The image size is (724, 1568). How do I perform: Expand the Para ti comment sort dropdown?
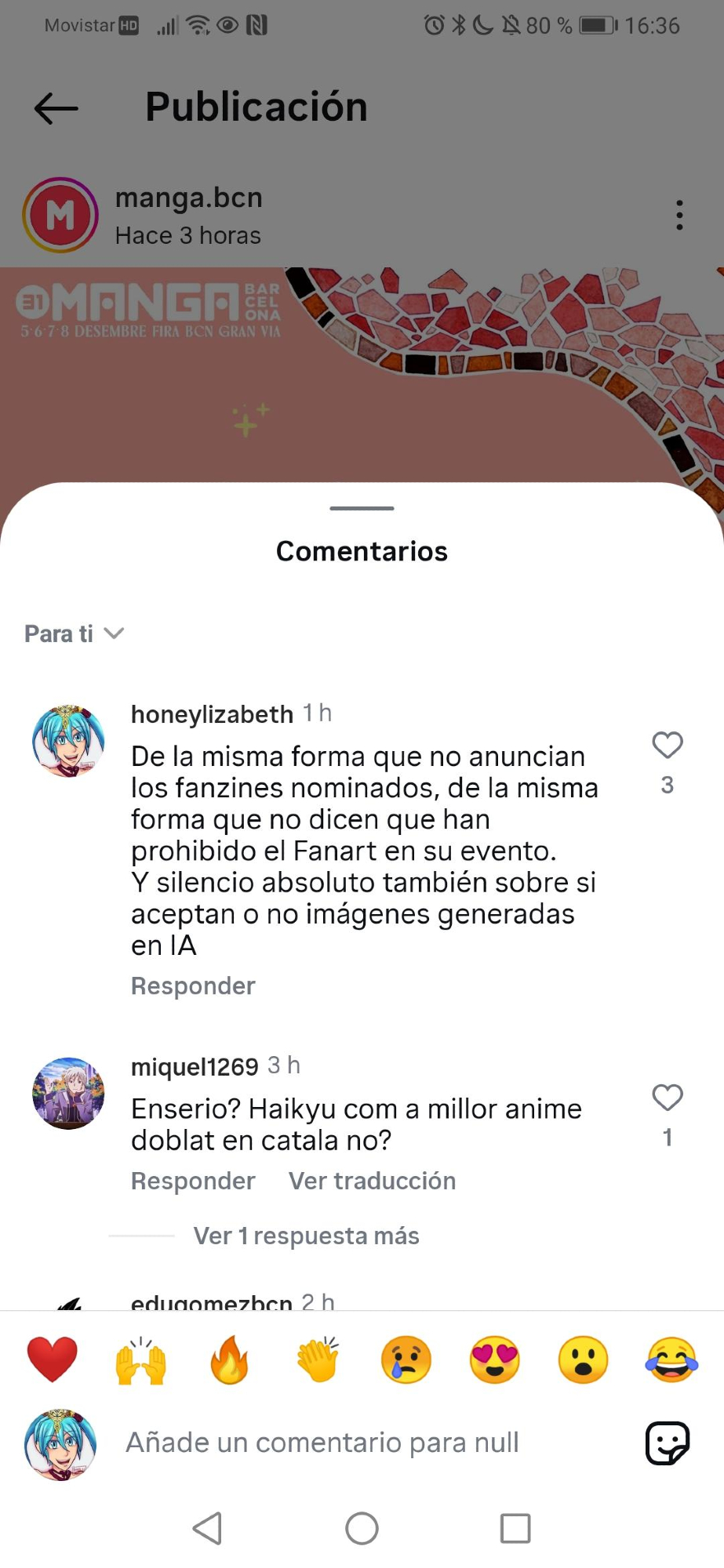pyautogui.click(x=75, y=633)
